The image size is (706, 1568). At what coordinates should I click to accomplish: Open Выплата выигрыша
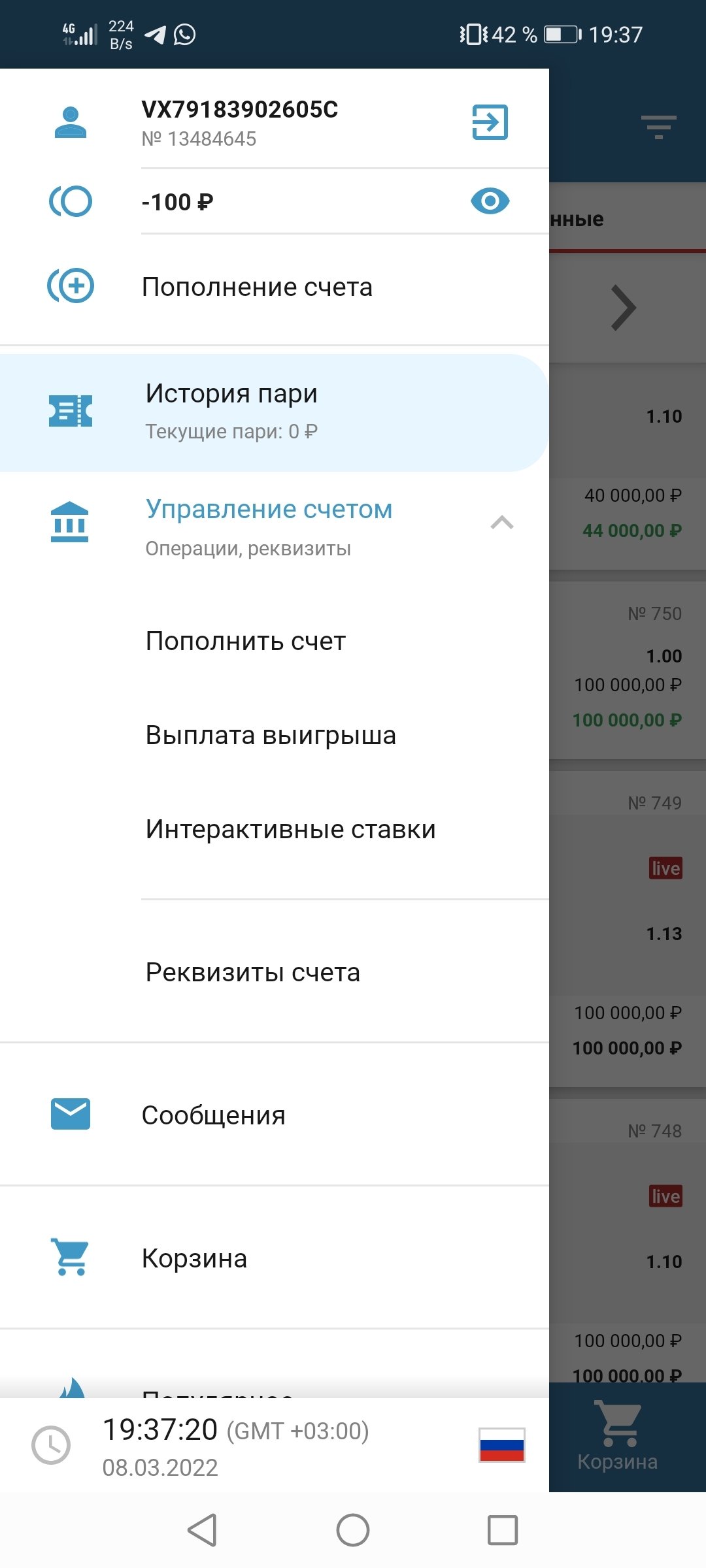click(x=271, y=735)
